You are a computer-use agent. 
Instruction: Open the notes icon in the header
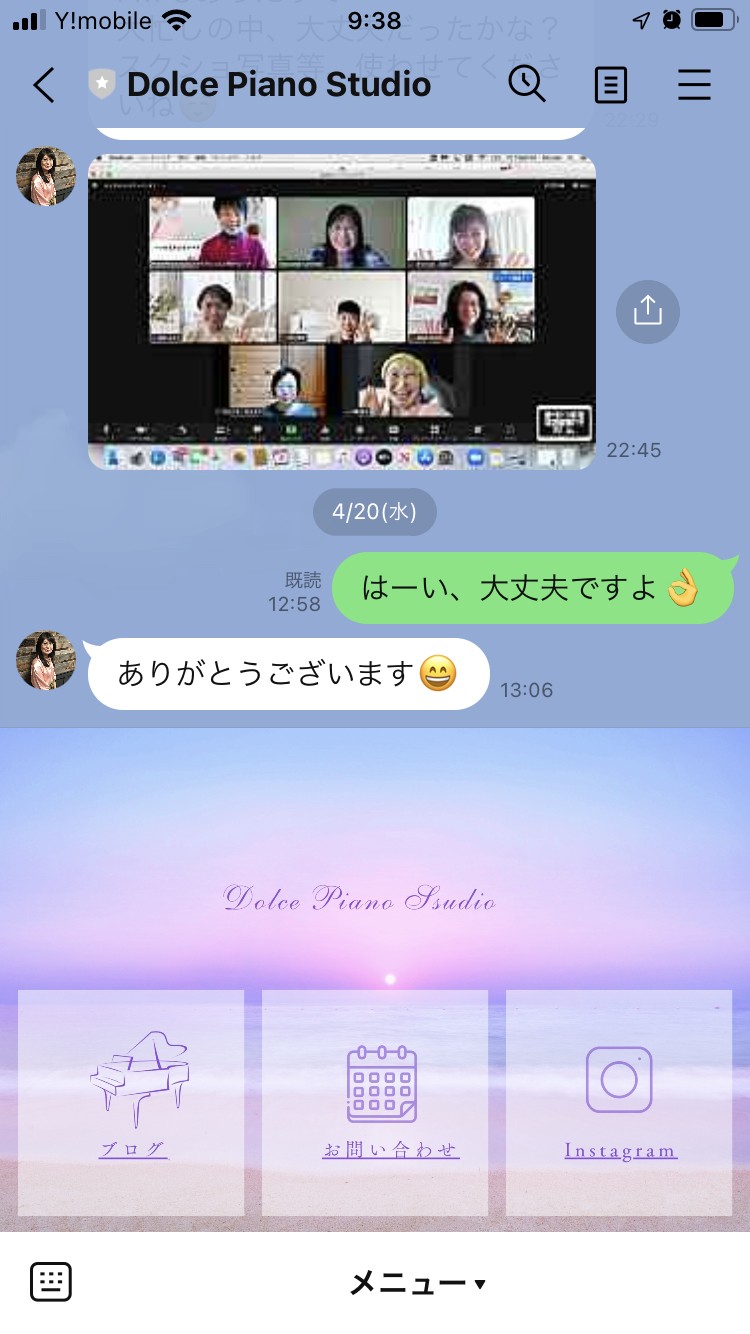610,86
